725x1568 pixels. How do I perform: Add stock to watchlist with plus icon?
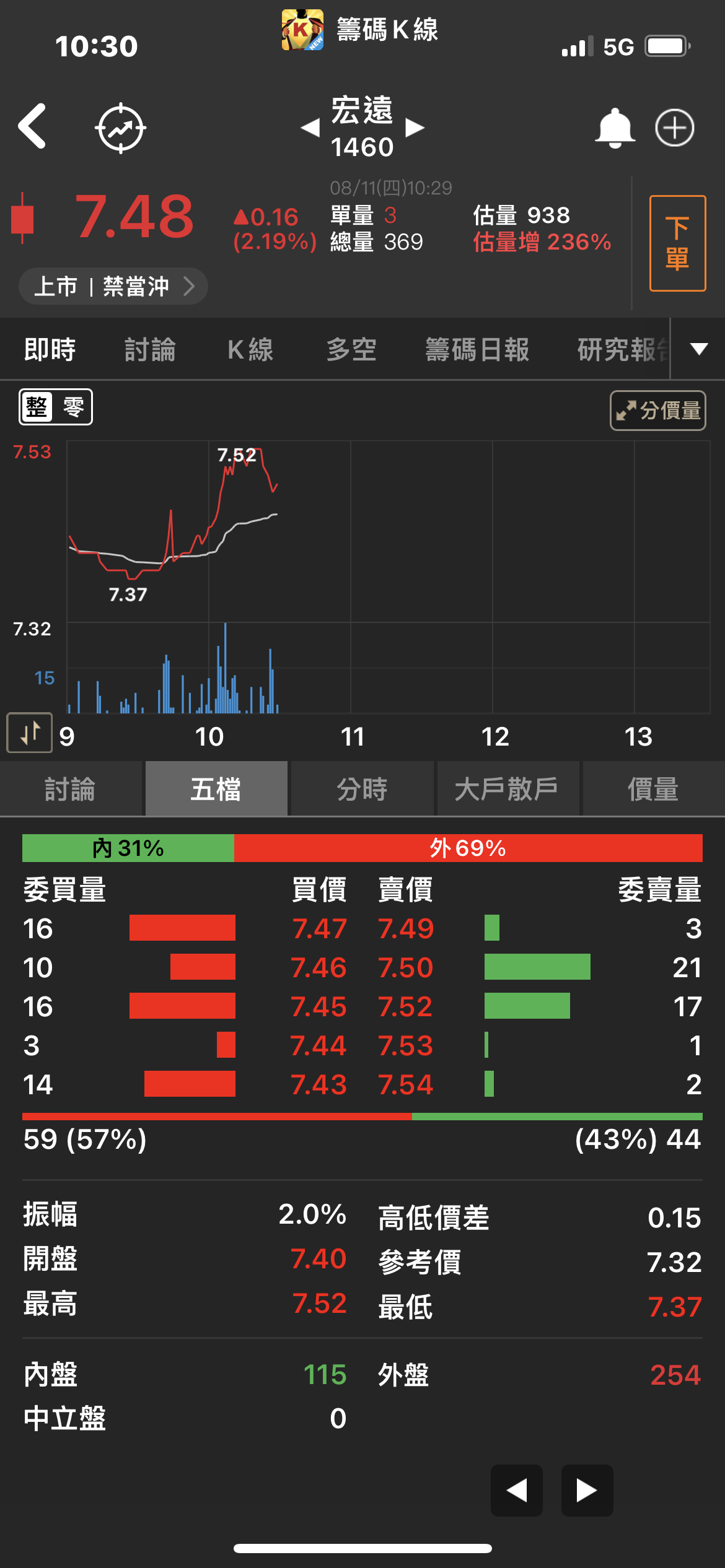pos(674,128)
